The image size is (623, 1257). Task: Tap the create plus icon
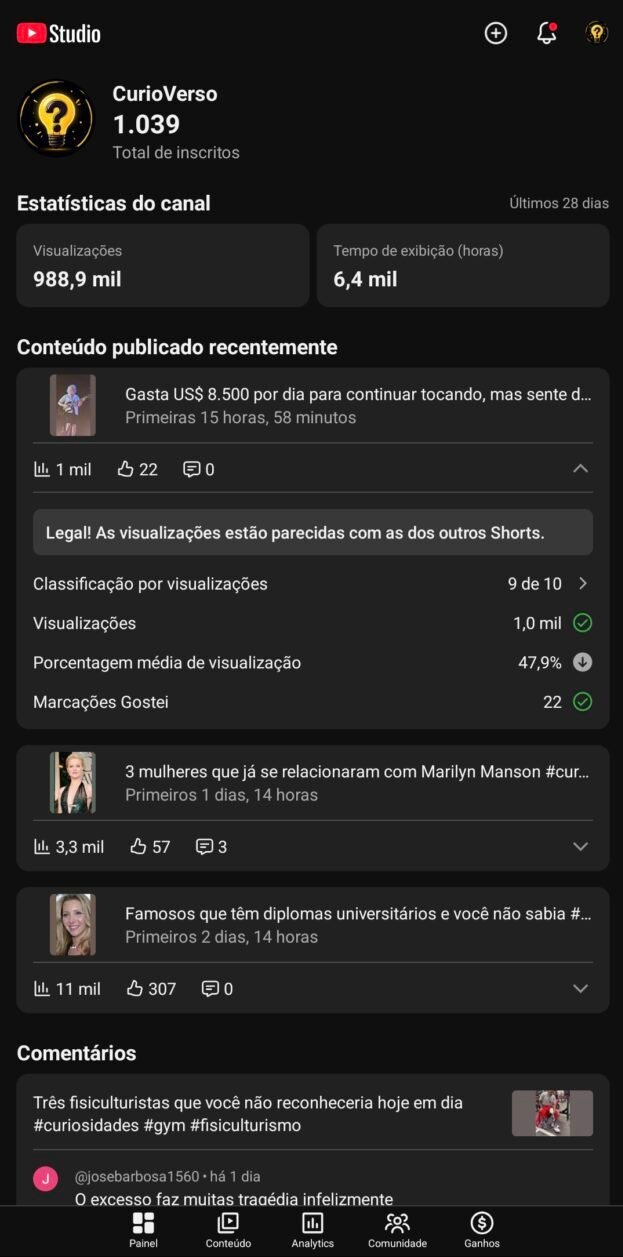click(x=496, y=33)
